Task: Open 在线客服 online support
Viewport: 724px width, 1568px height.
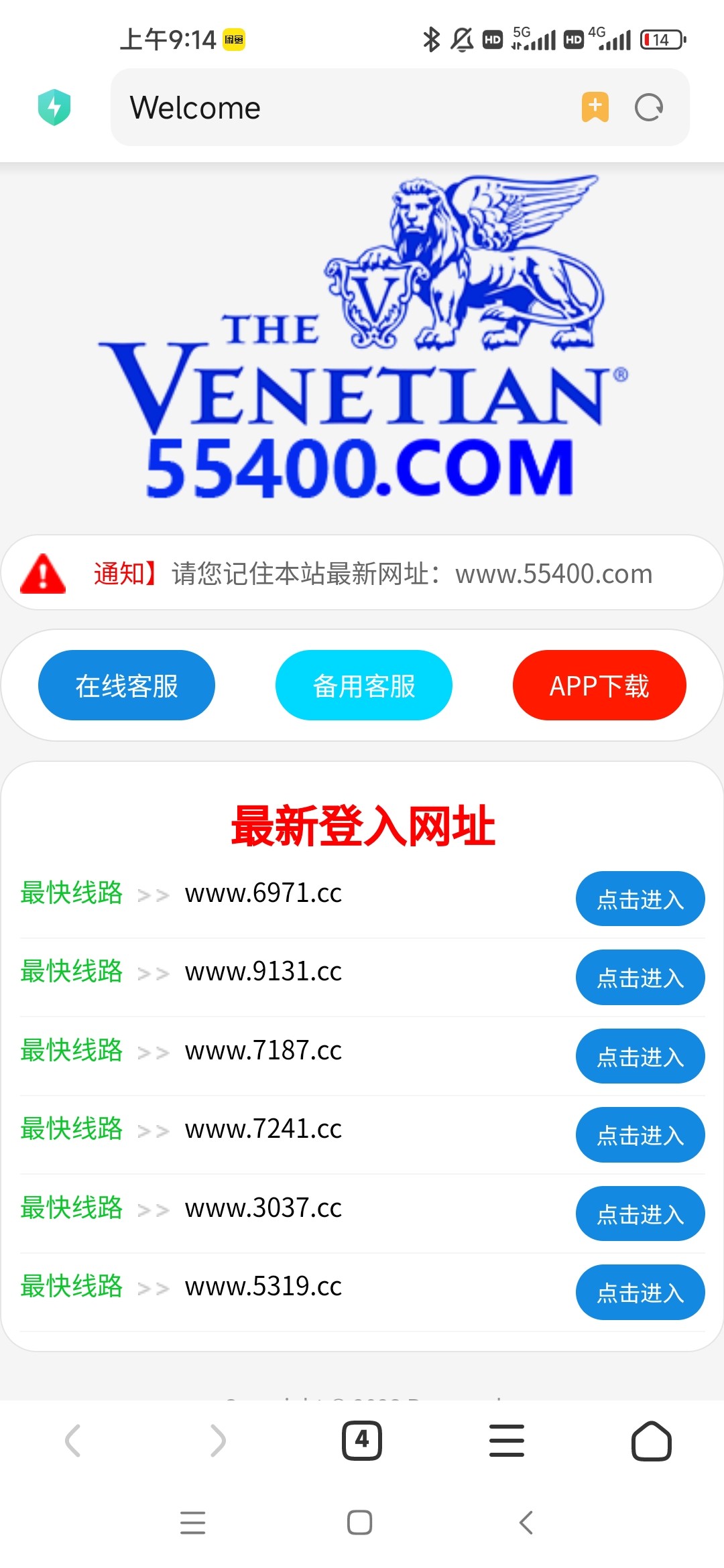Action: pyautogui.click(x=127, y=685)
